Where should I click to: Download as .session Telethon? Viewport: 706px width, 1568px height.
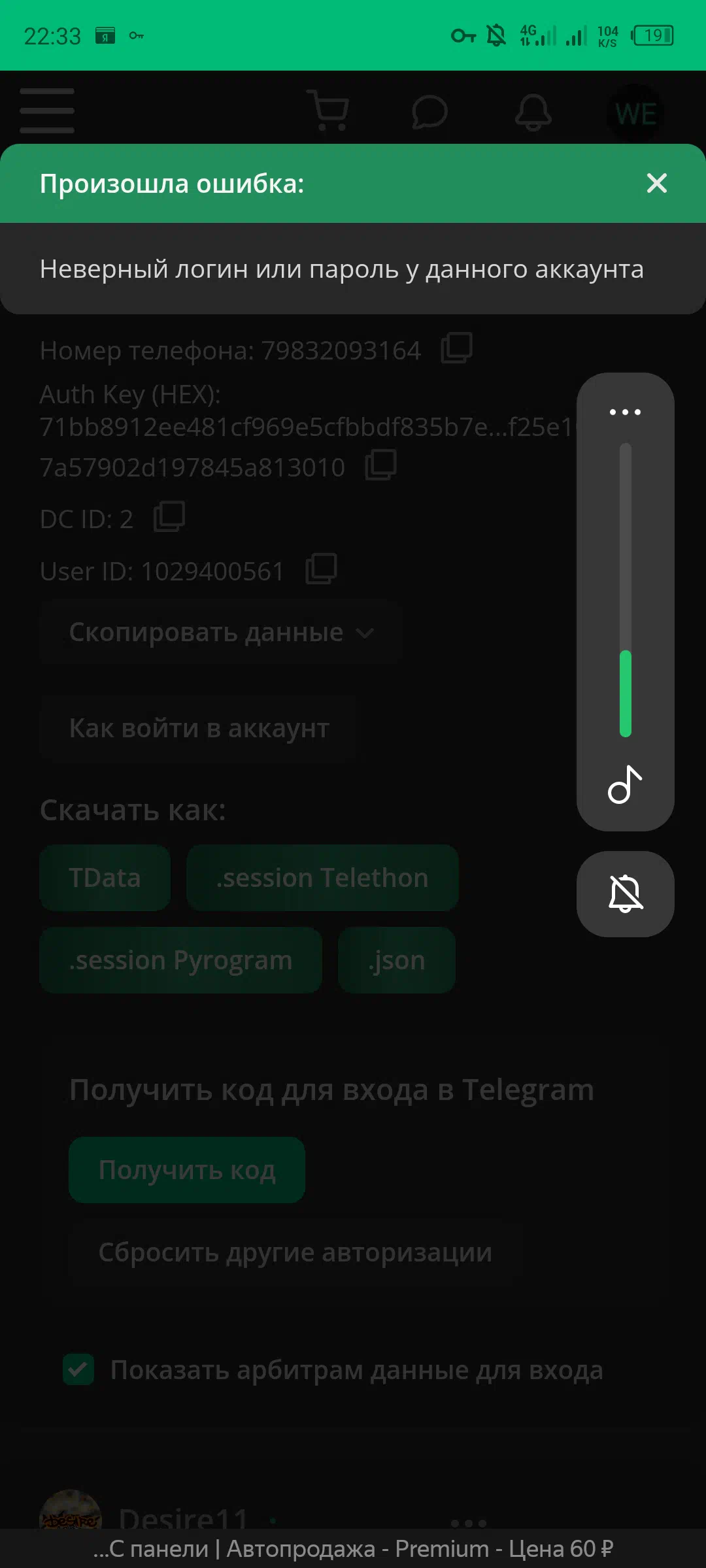coord(322,878)
